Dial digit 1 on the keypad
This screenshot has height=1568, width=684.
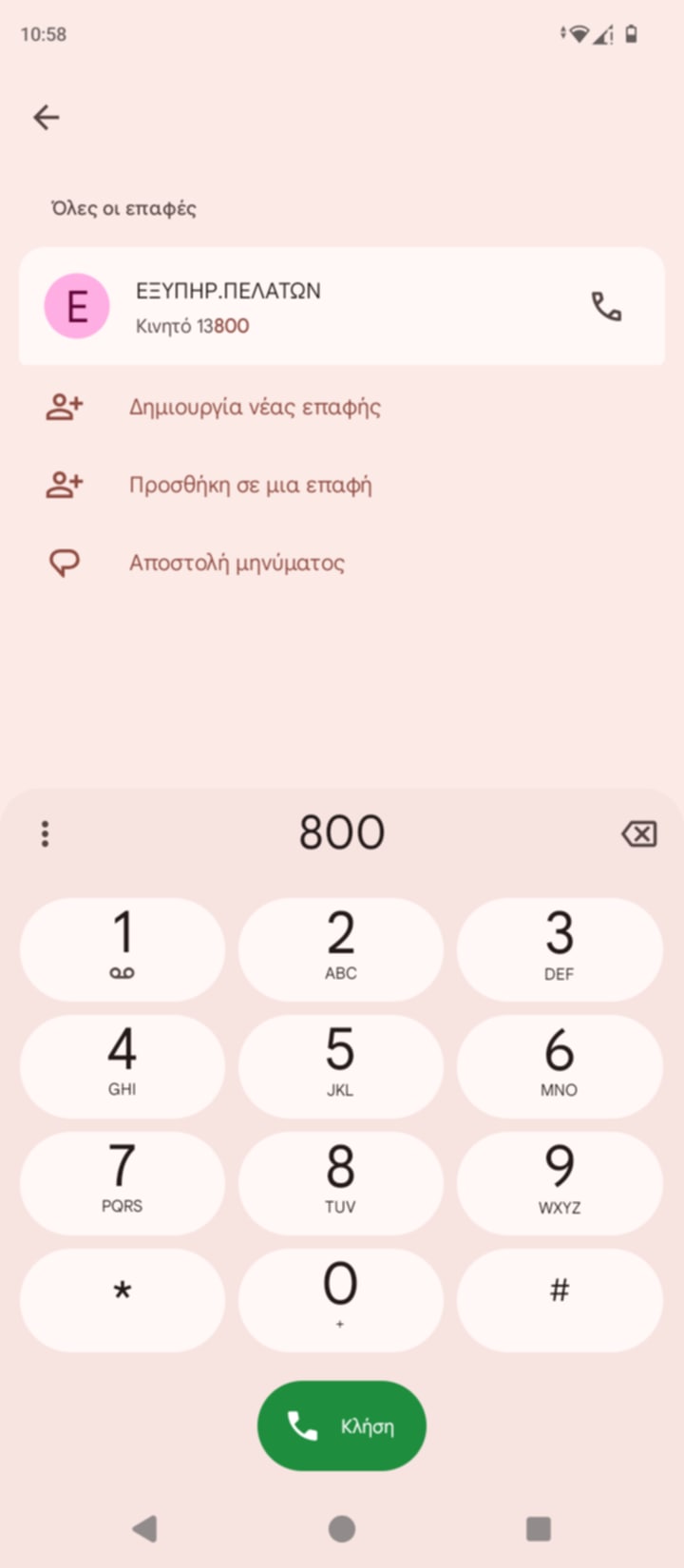coord(123,949)
